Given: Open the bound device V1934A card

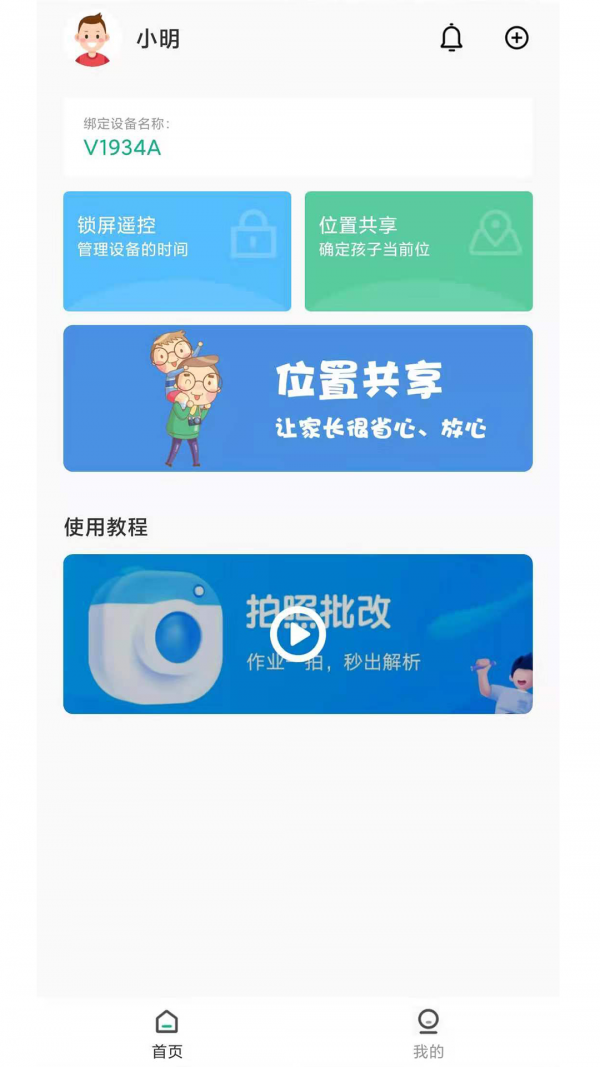Looking at the screenshot, I should pos(297,138).
